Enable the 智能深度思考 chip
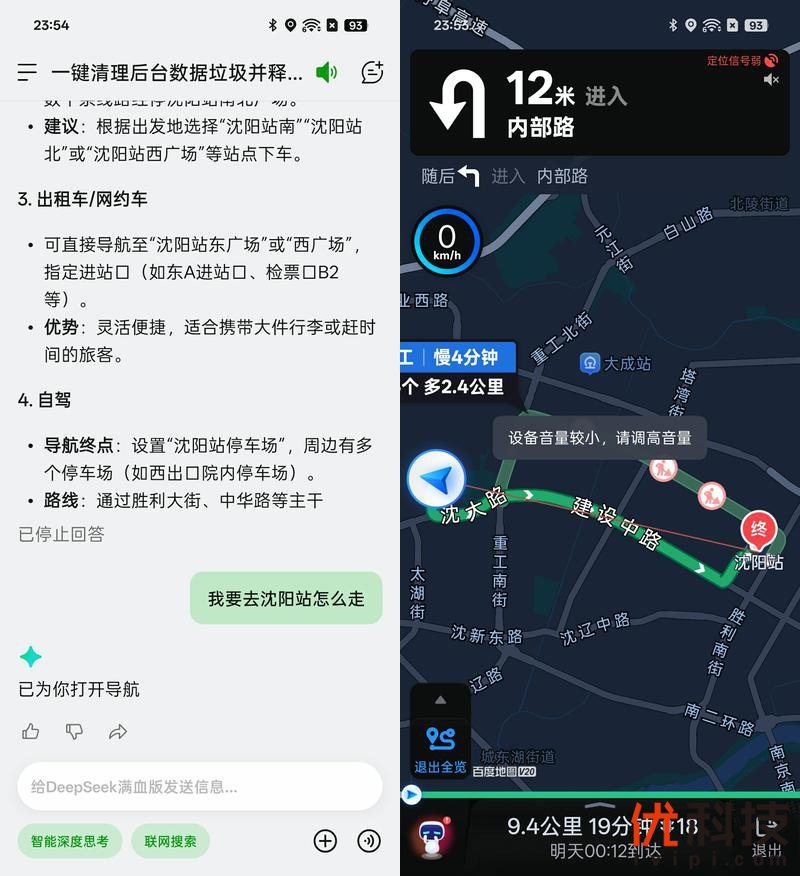Image resolution: width=800 pixels, height=876 pixels. point(69,841)
